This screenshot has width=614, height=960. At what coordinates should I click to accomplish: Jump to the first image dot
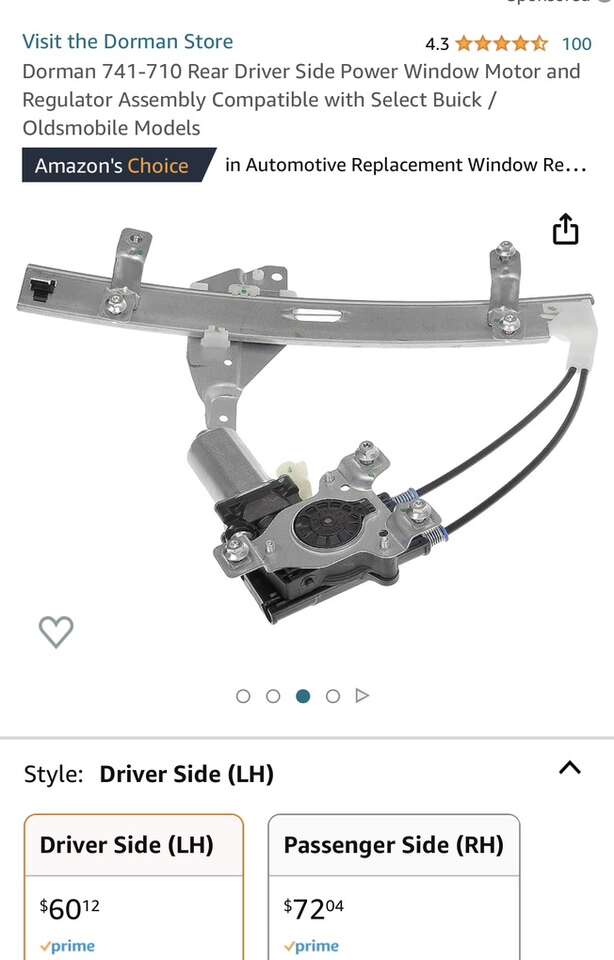pyautogui.click(x=243, y=696)
